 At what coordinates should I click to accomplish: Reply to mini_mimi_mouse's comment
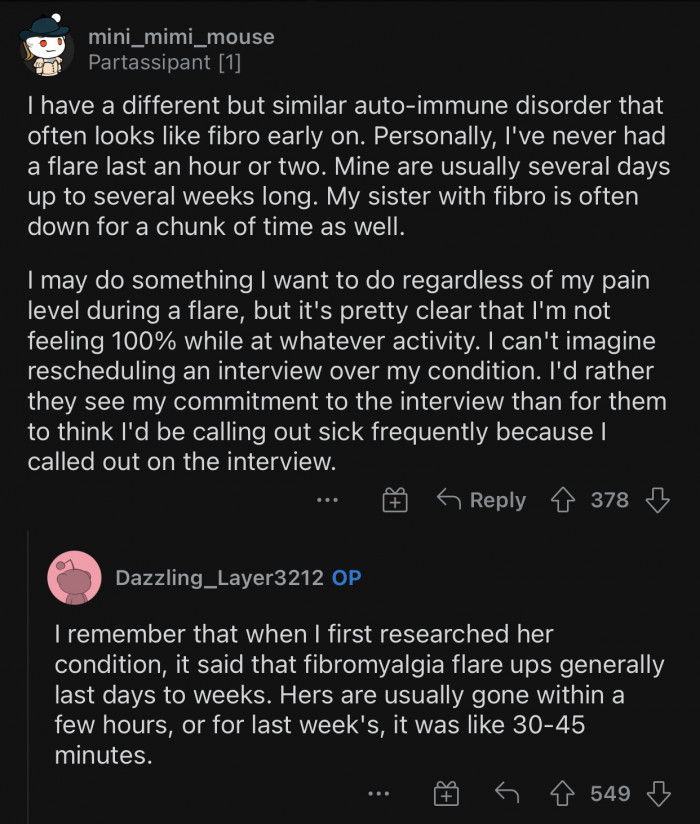(x=482, y=500)
